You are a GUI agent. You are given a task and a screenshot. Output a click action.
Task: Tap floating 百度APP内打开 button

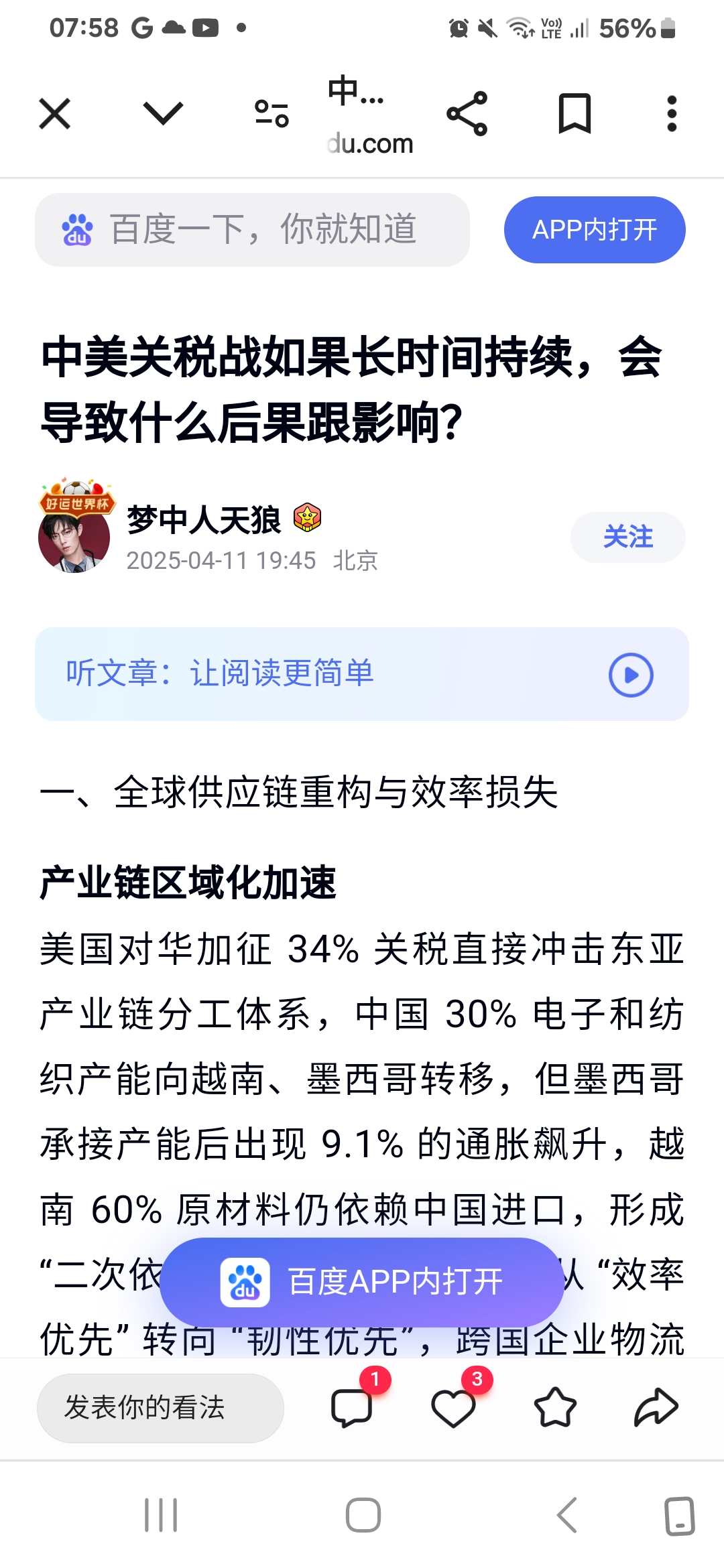[x=362, y=1282]
